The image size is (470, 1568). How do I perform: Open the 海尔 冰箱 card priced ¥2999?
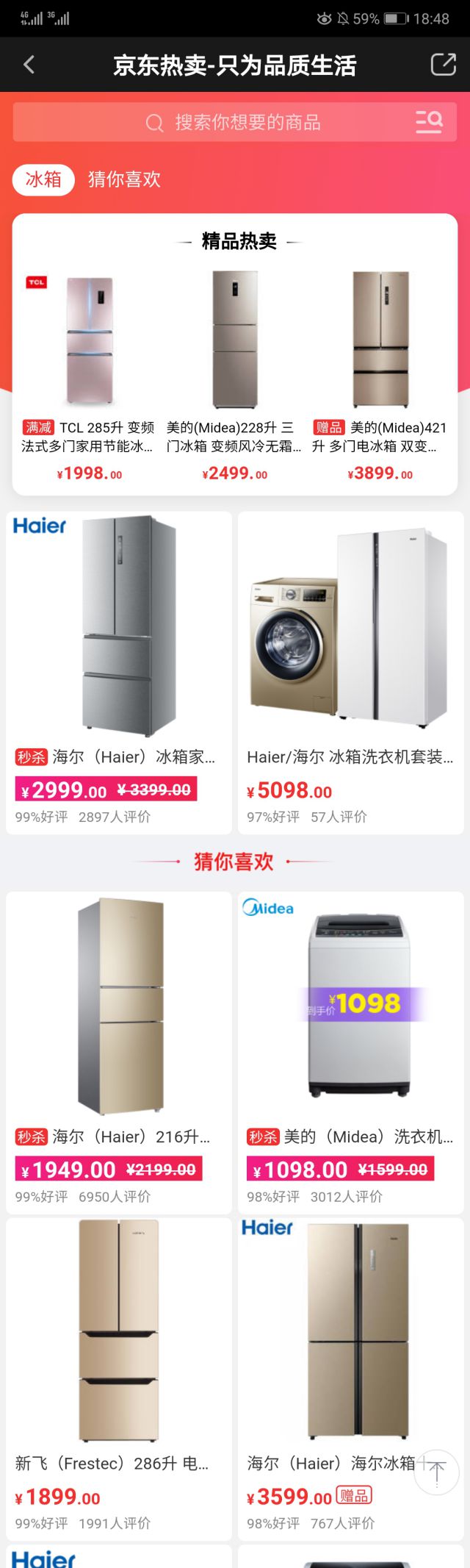coord(119,662)
